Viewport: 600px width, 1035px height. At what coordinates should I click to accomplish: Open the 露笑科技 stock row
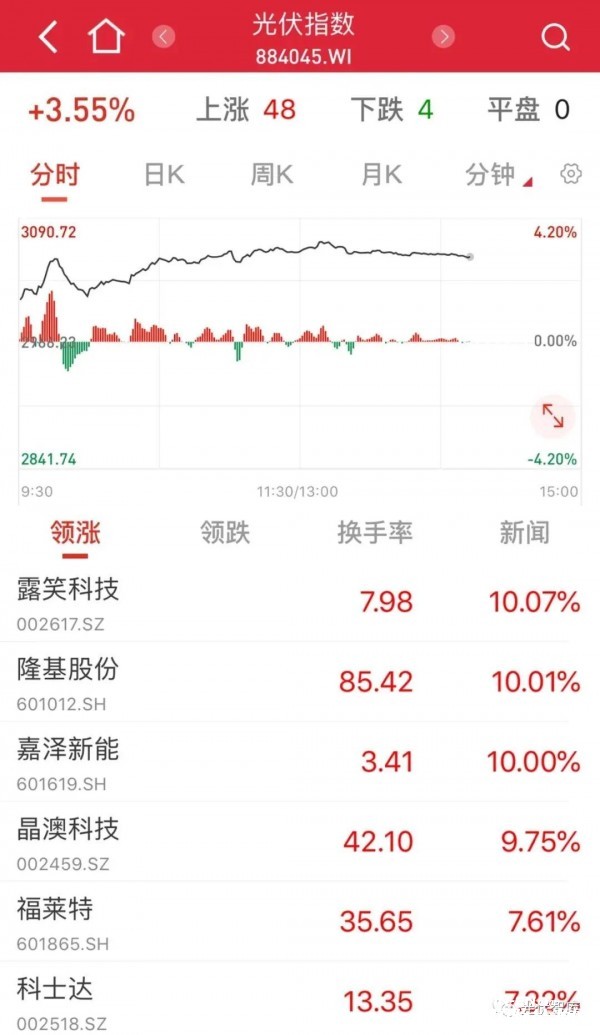point(290,603)
